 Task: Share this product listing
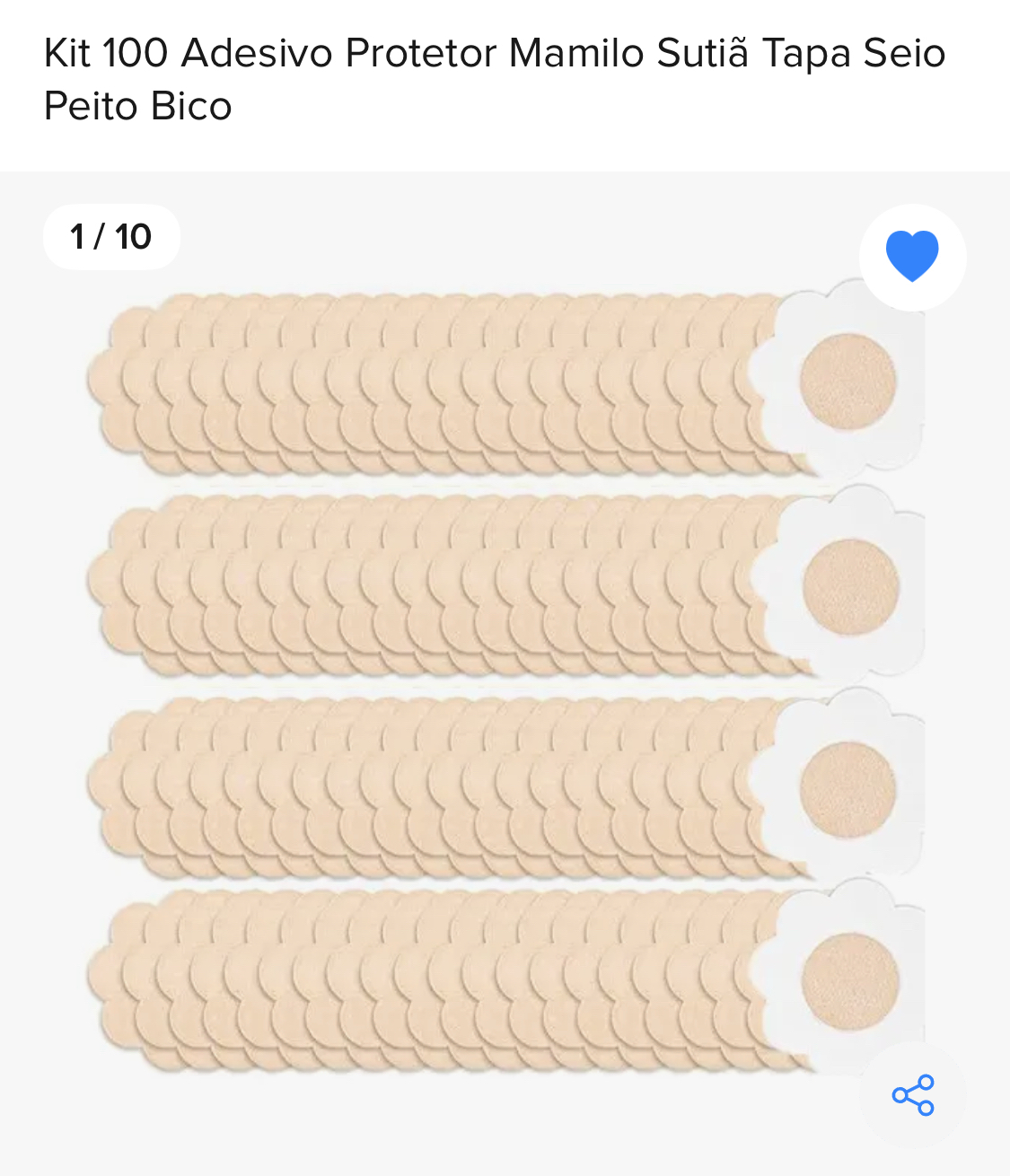click(x=912, y=1094)
